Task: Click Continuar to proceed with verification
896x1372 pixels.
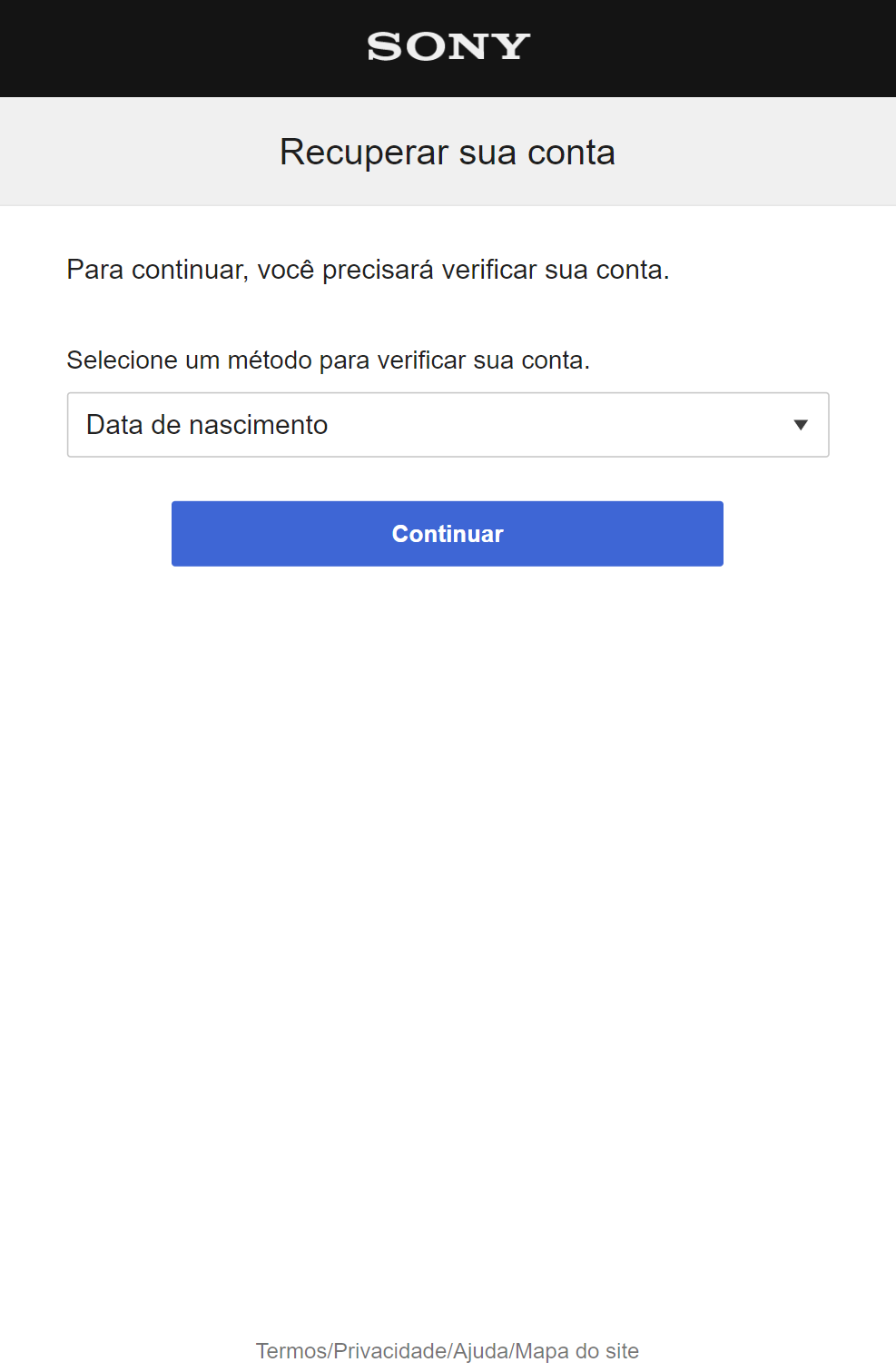Action: (x=447, y=534)
